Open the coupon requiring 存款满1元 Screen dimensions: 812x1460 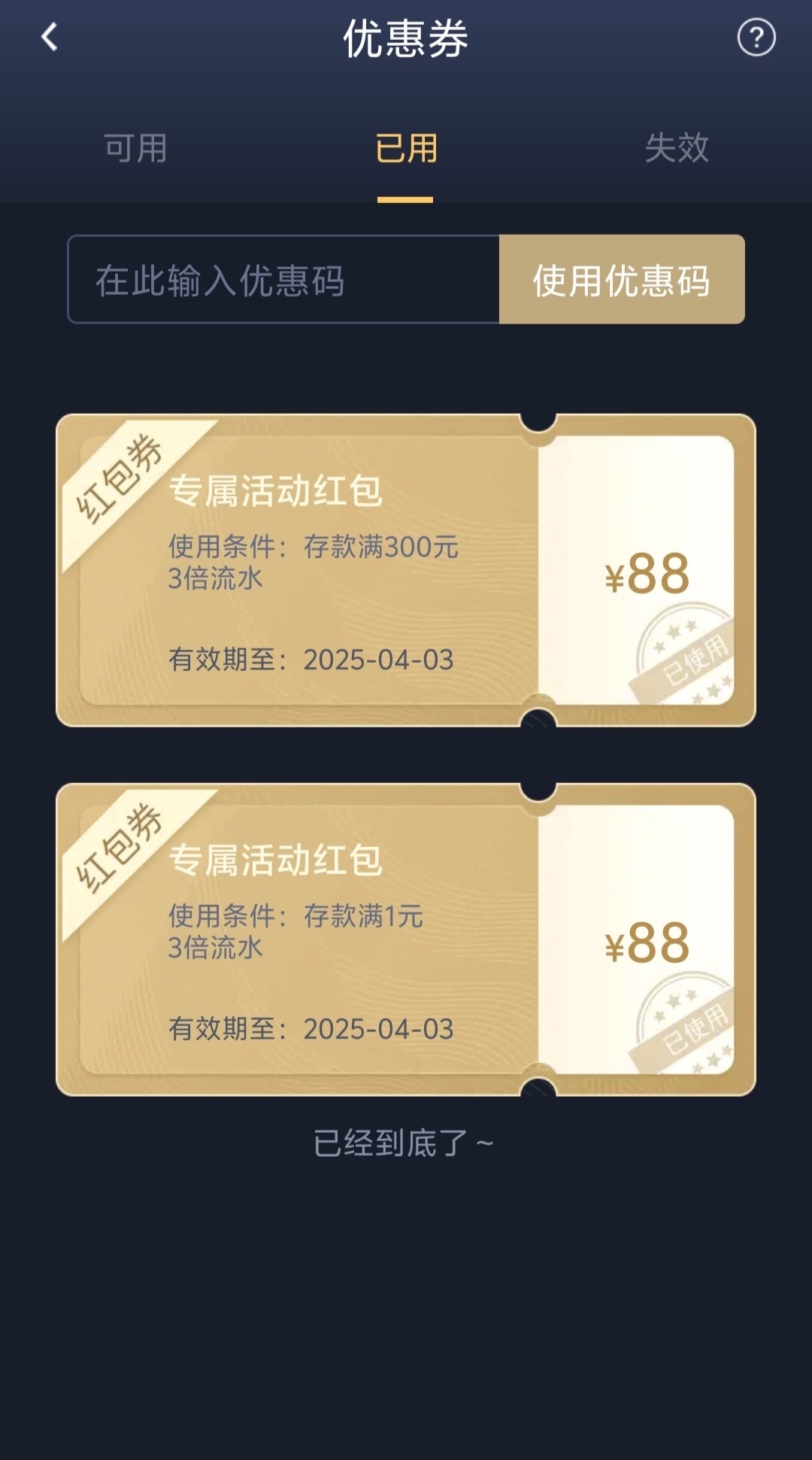click(405, 939)
